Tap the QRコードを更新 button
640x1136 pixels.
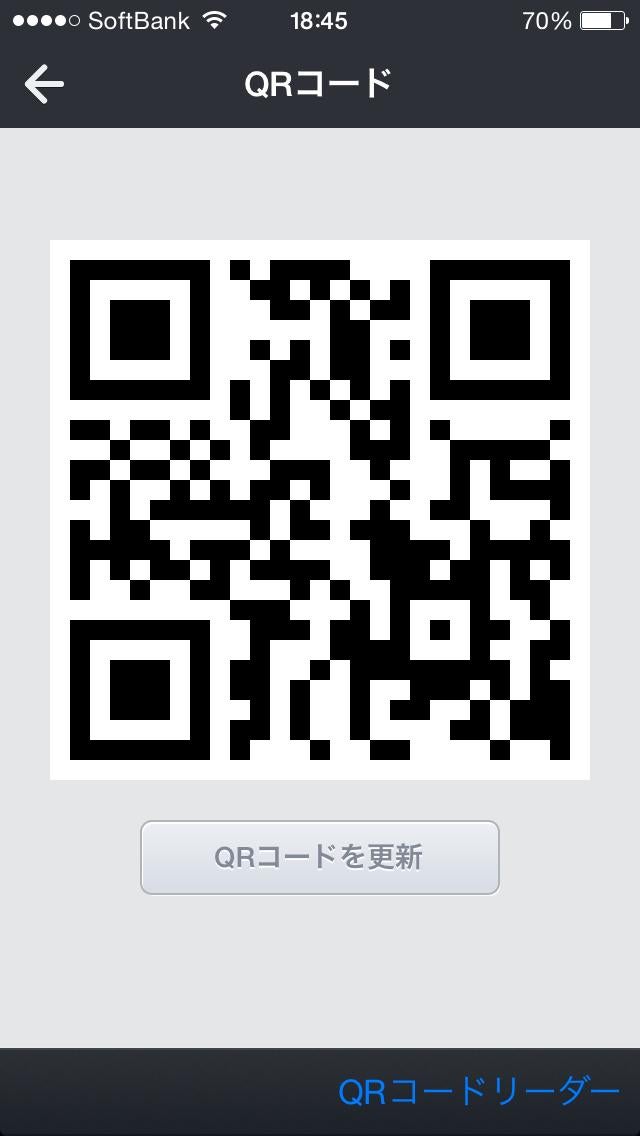click(319, 857)
